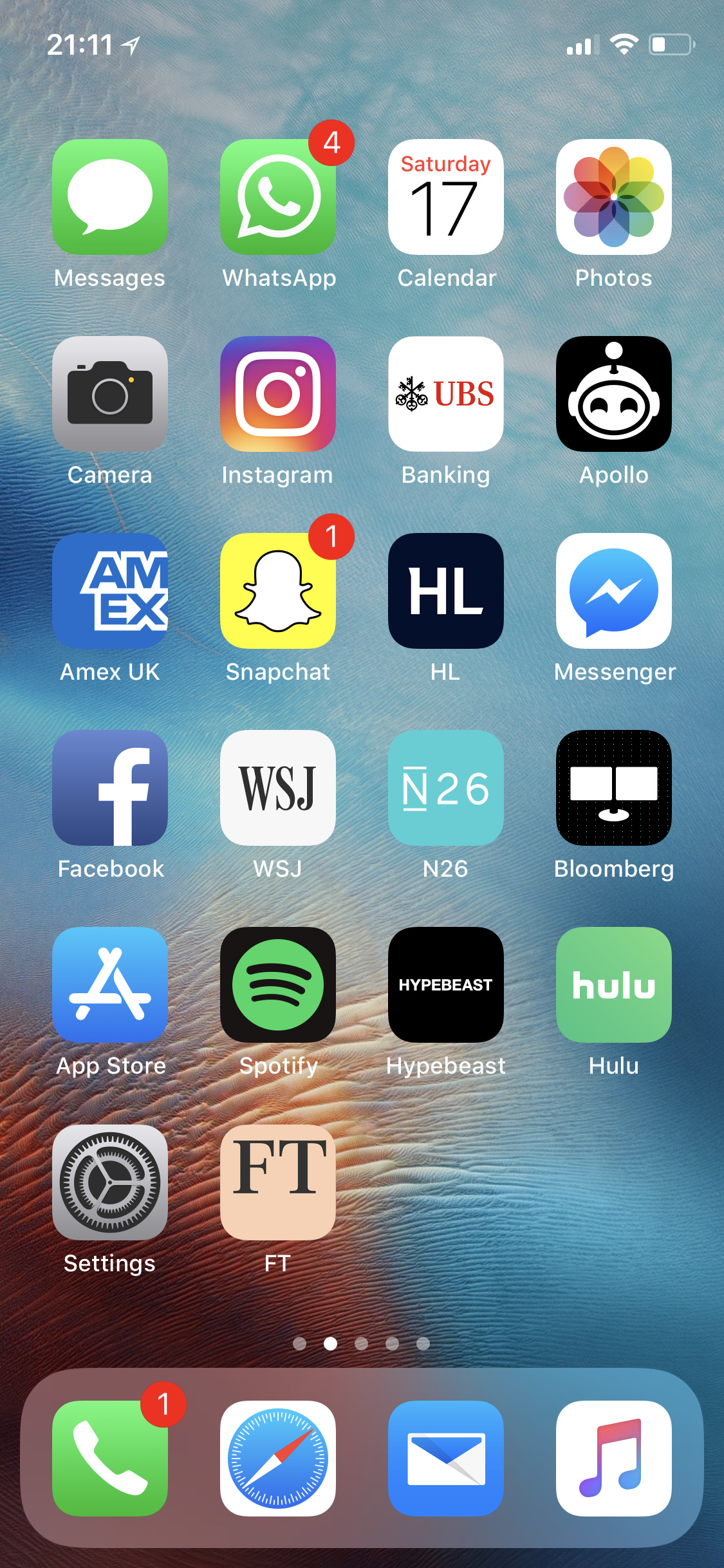Screen dimensions: 724x1568
Task: Open Spotify
Action: point(278,985)
